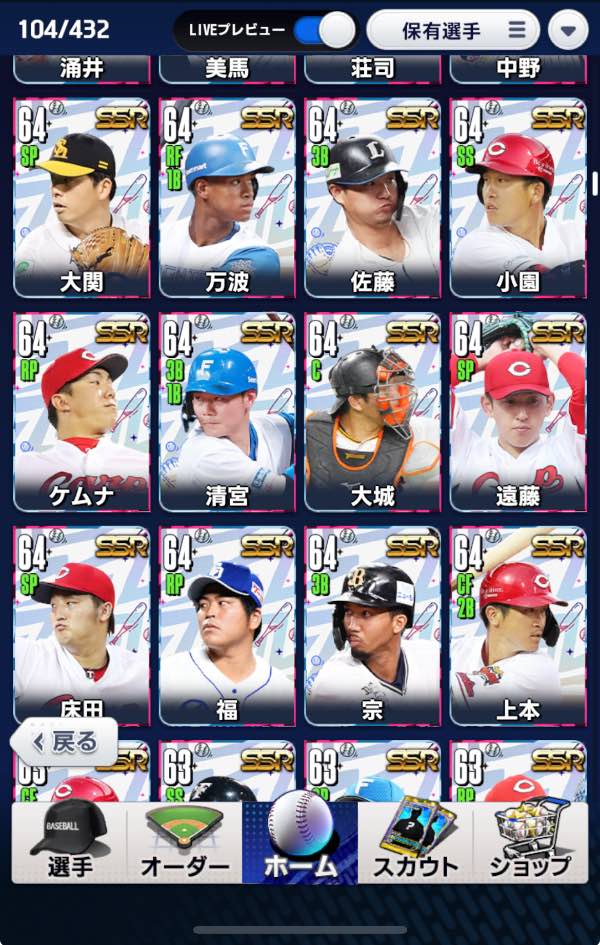Open the 大城 catcher card
This screenshot has height=945, width=600.
[373, 412]
